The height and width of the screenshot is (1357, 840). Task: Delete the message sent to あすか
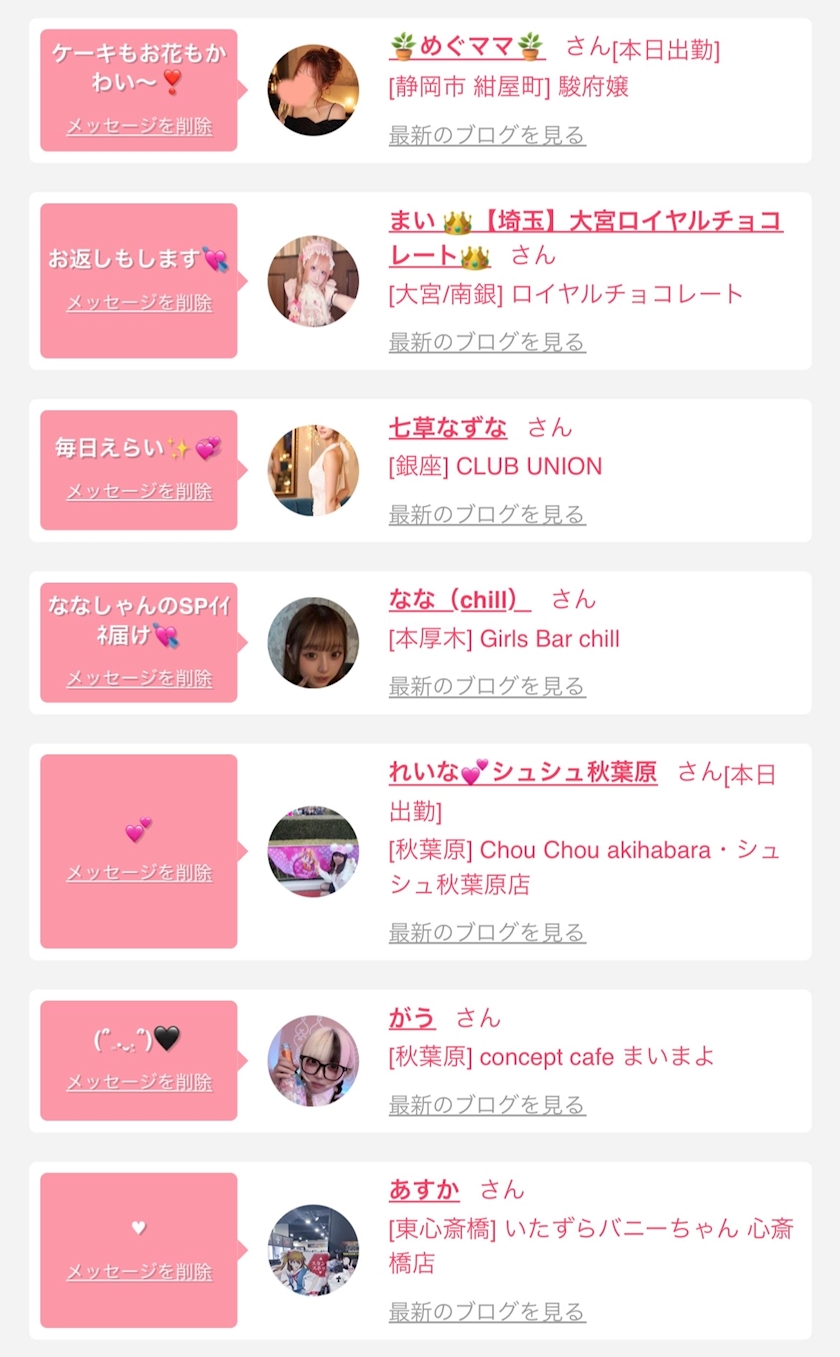[x=139, y=1272]
